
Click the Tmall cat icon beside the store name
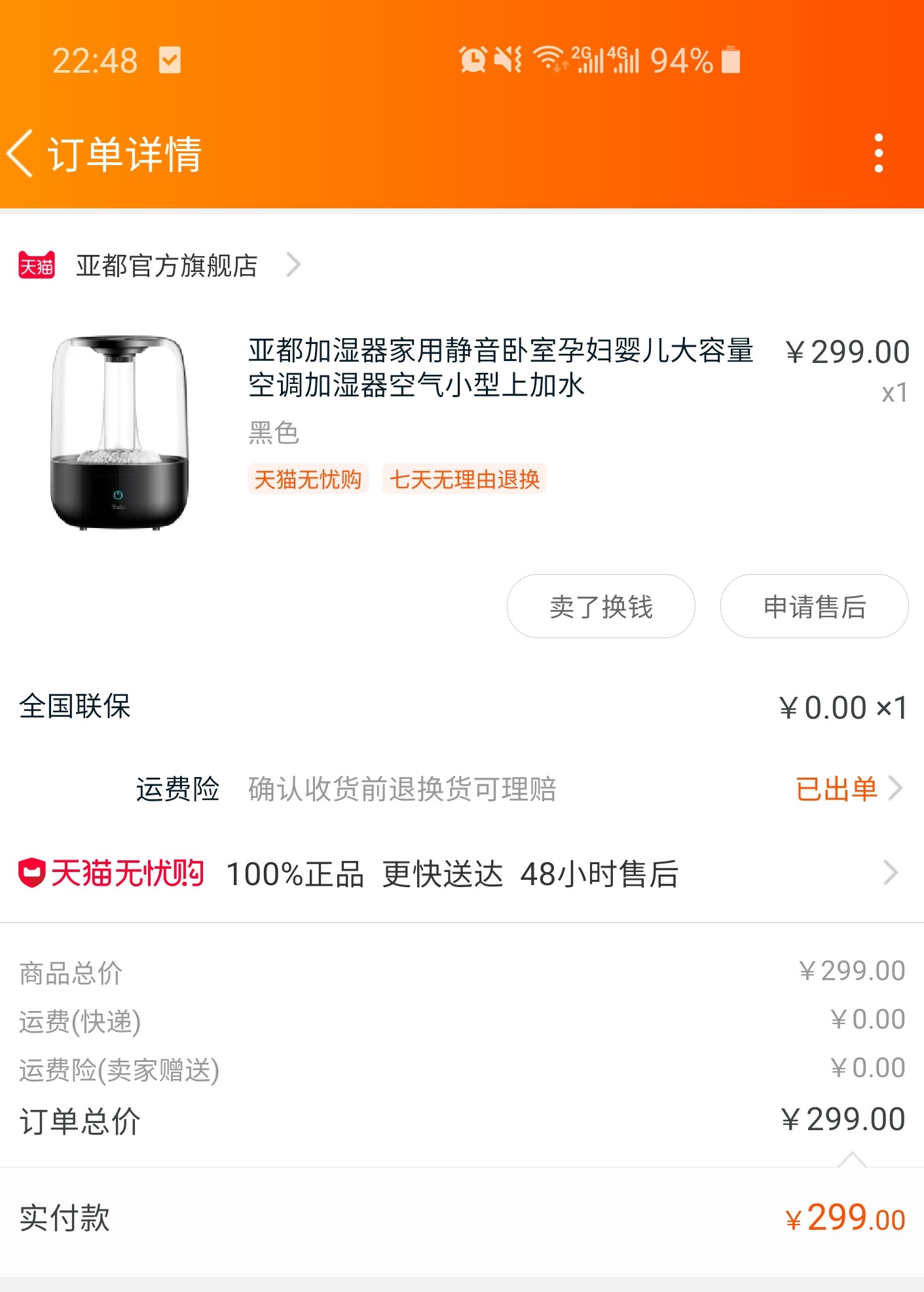click(x=36, y=265)
